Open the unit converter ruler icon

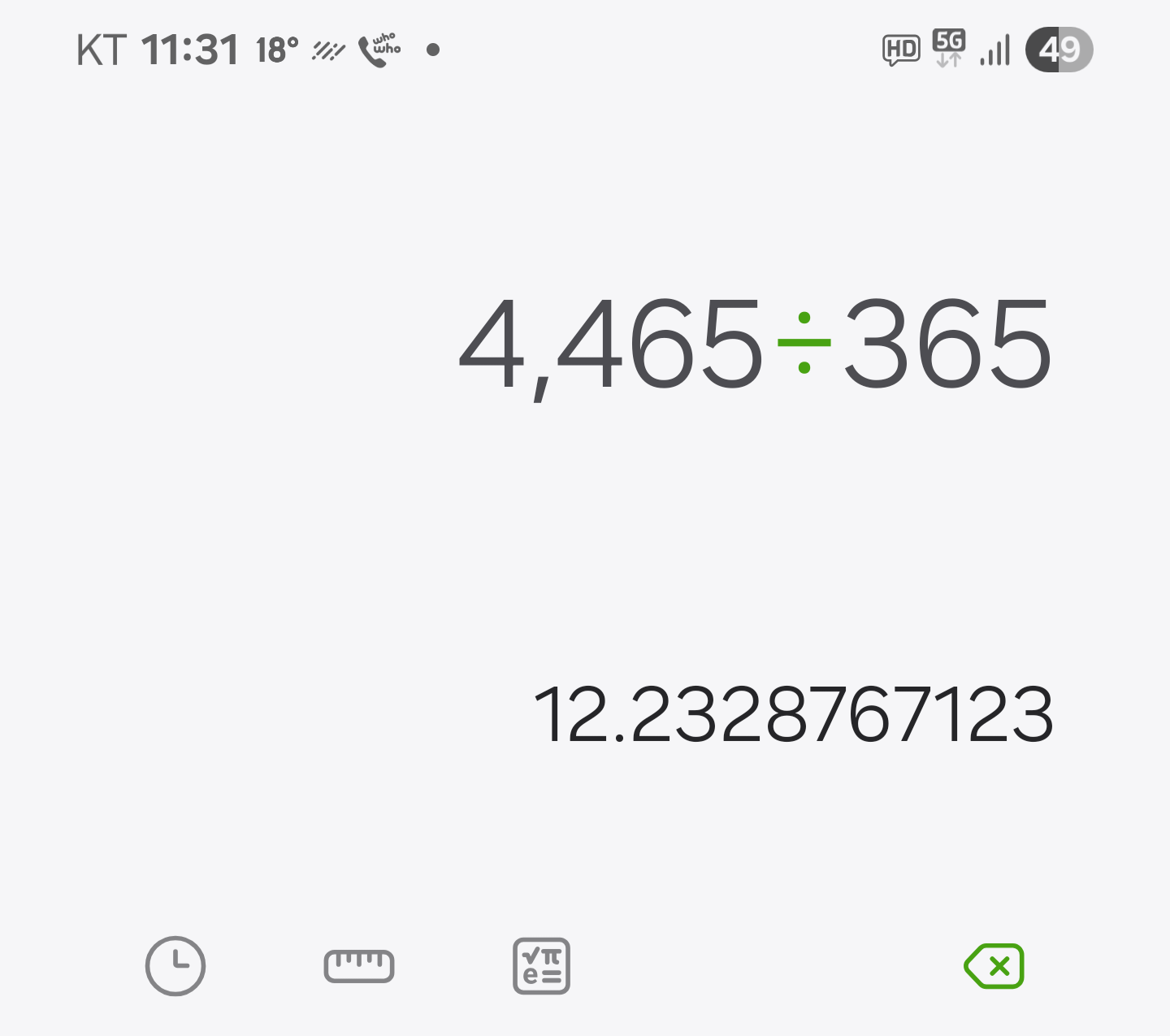[359, 966]
